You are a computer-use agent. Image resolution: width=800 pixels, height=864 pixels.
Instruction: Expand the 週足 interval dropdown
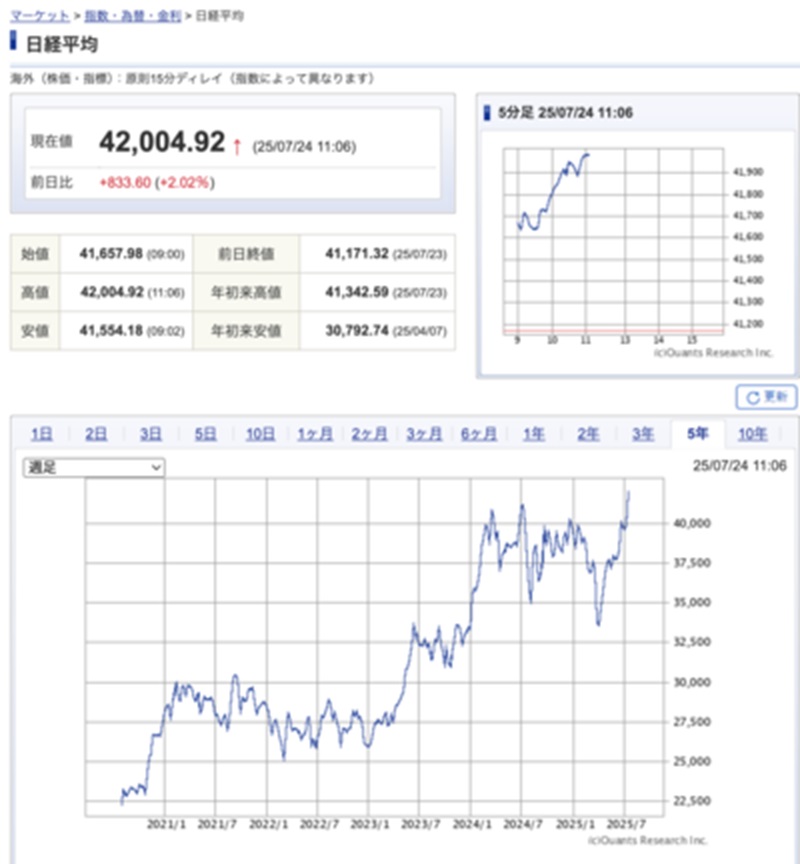click(94, 467)
